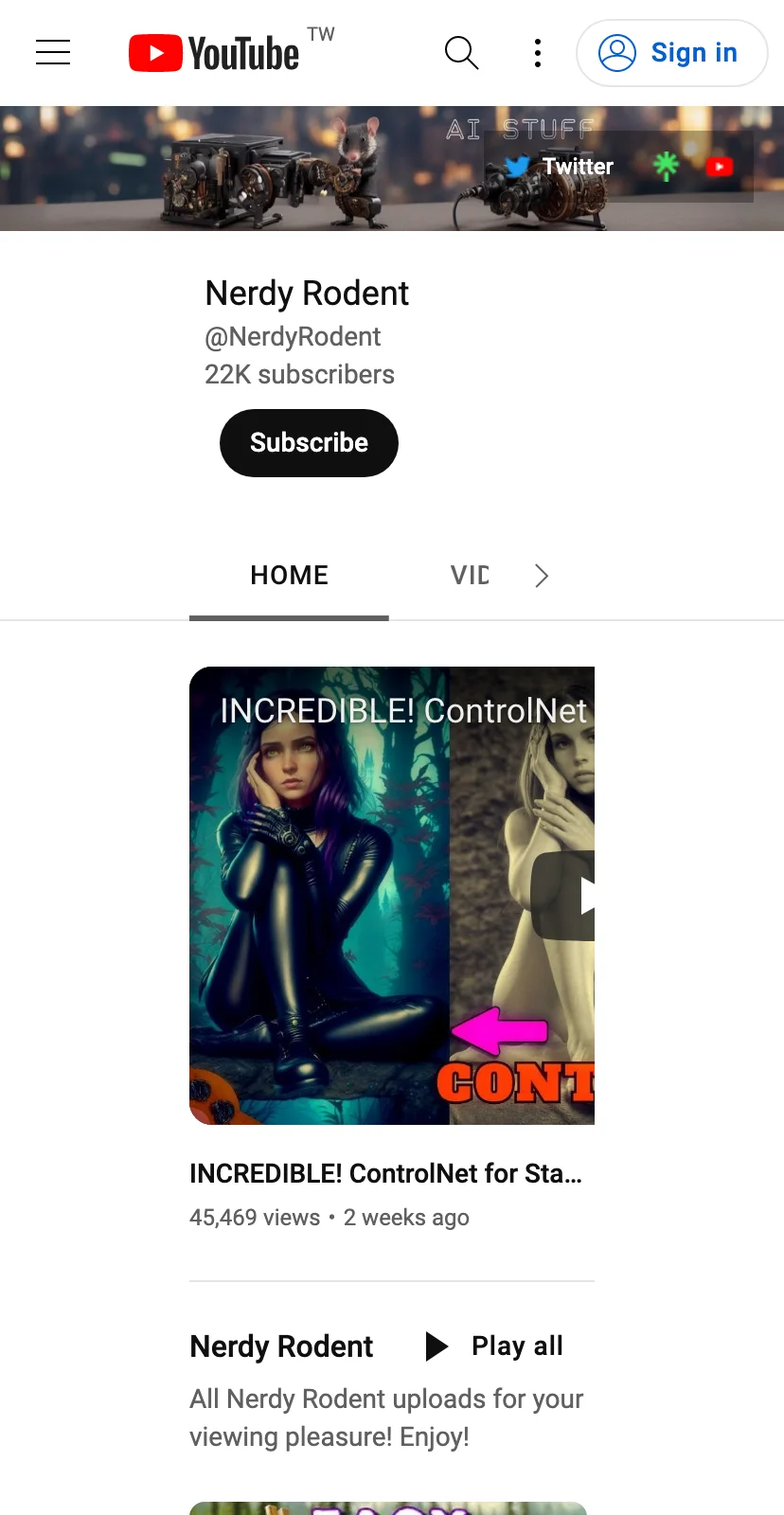Viewport: 784px width, 1515px height.
Task: Open the Nerdy Rodent uploads section
Action: [x=281, y=1346]
